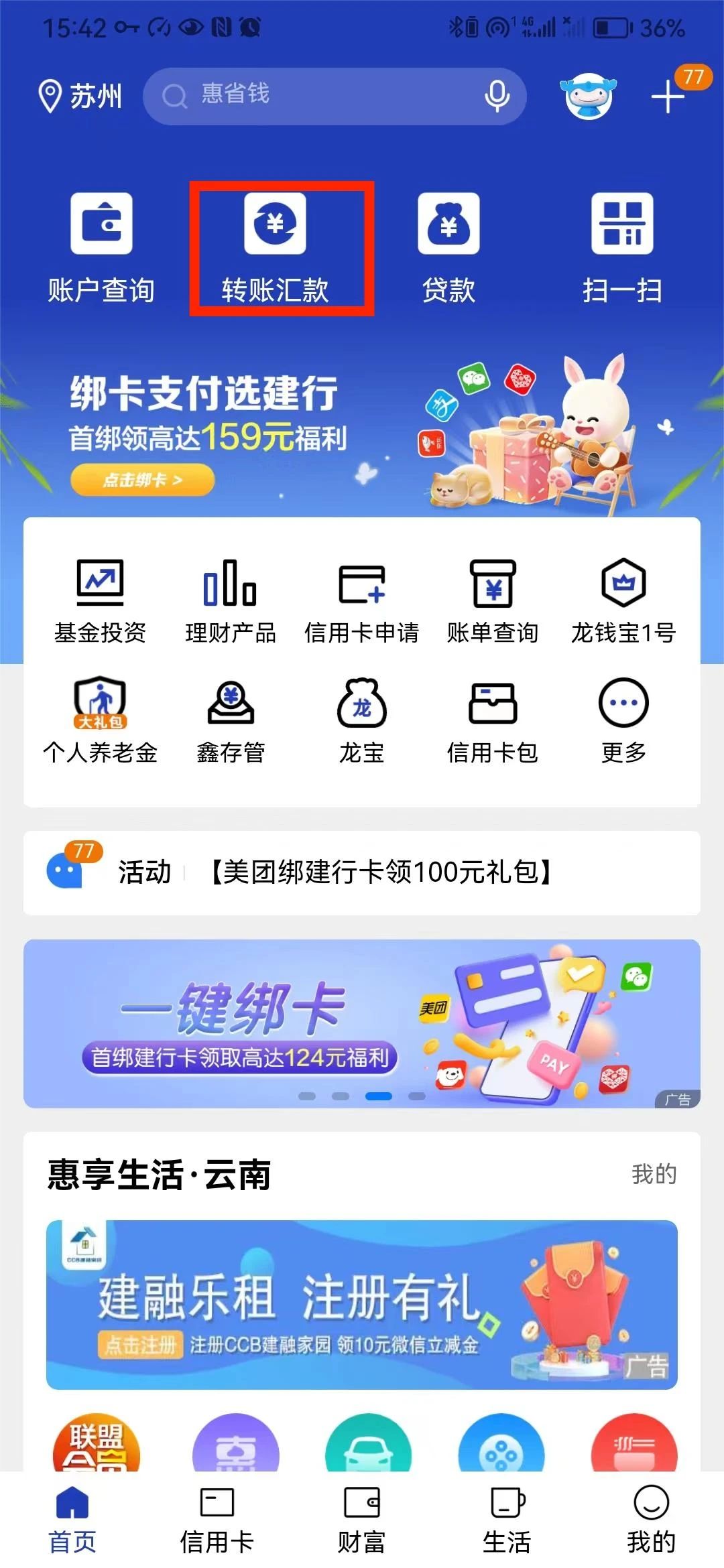Open the mascot customer service assistant
The image size is (724, 1568).
[x=588, y=96]
